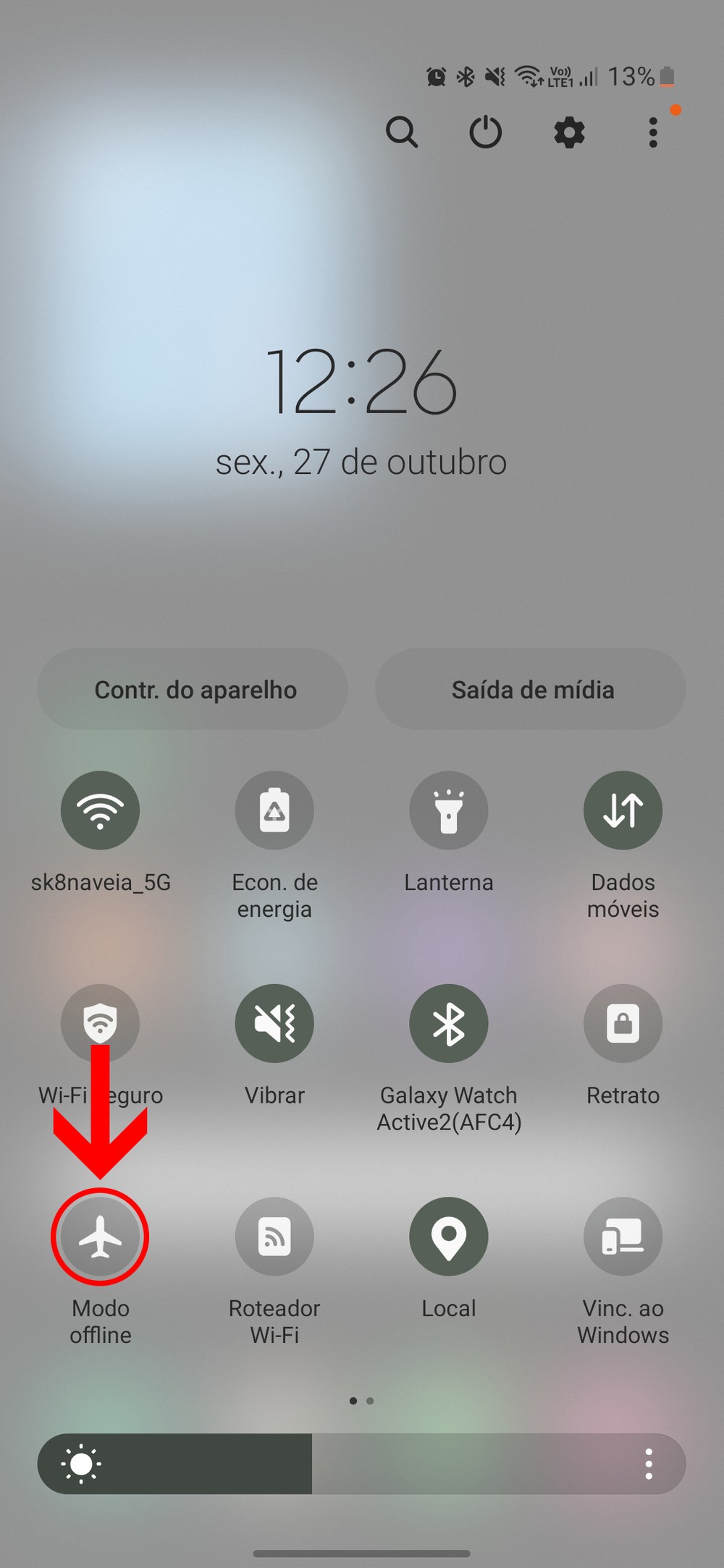Enable Econ. de energia
Image resolution: width=724 pixels, height=1568 pixels.
point(274,810)
